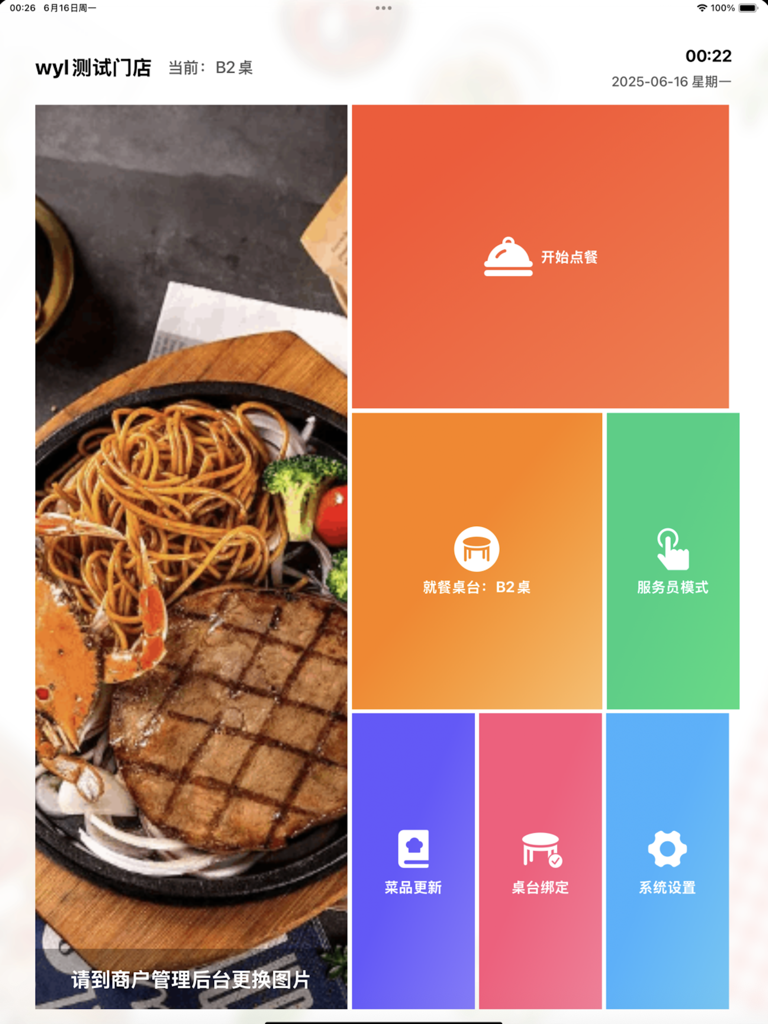Open 桌台绑定 table binding
Image resolution: width=768 pixels, height=1024 pixels.
click(x=540, y=860)
